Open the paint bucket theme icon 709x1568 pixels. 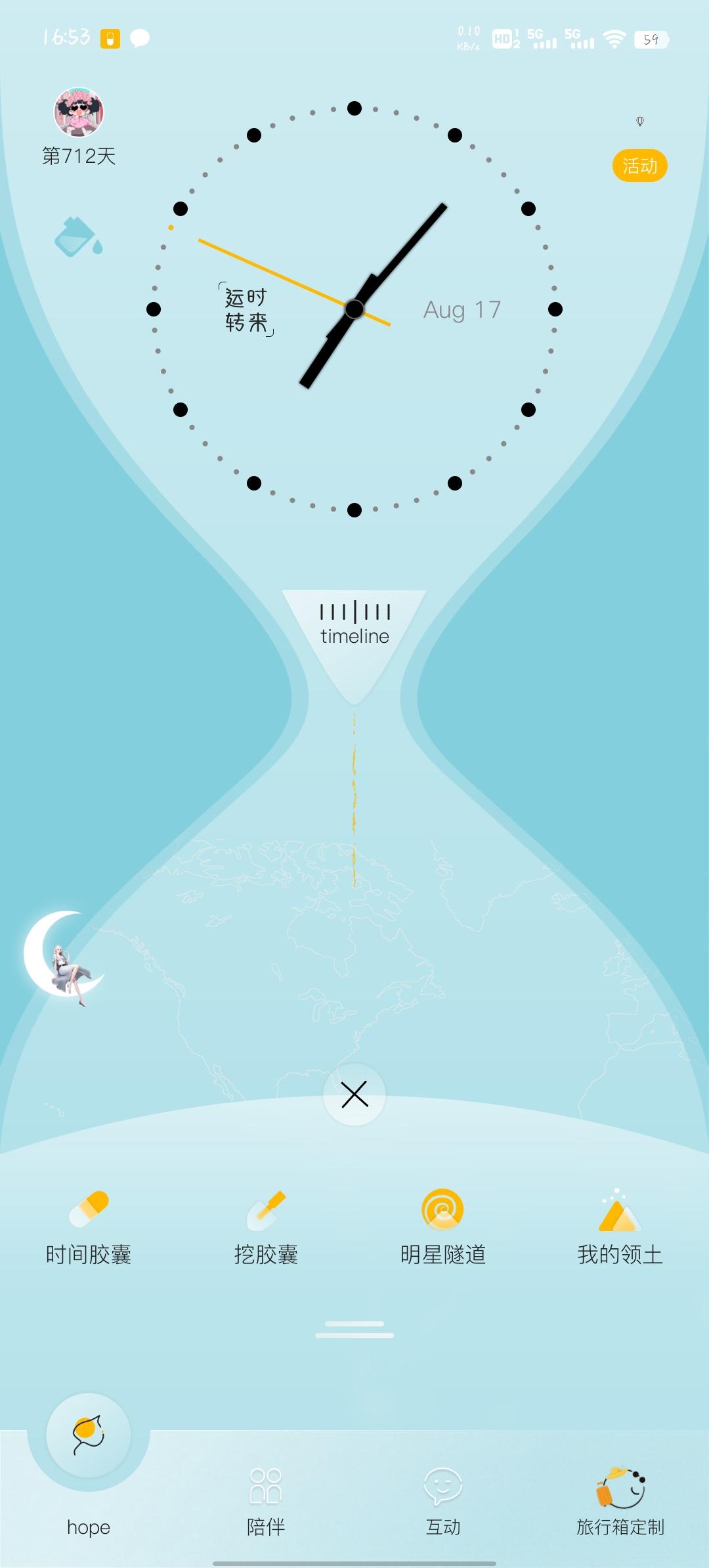[77, 237]
